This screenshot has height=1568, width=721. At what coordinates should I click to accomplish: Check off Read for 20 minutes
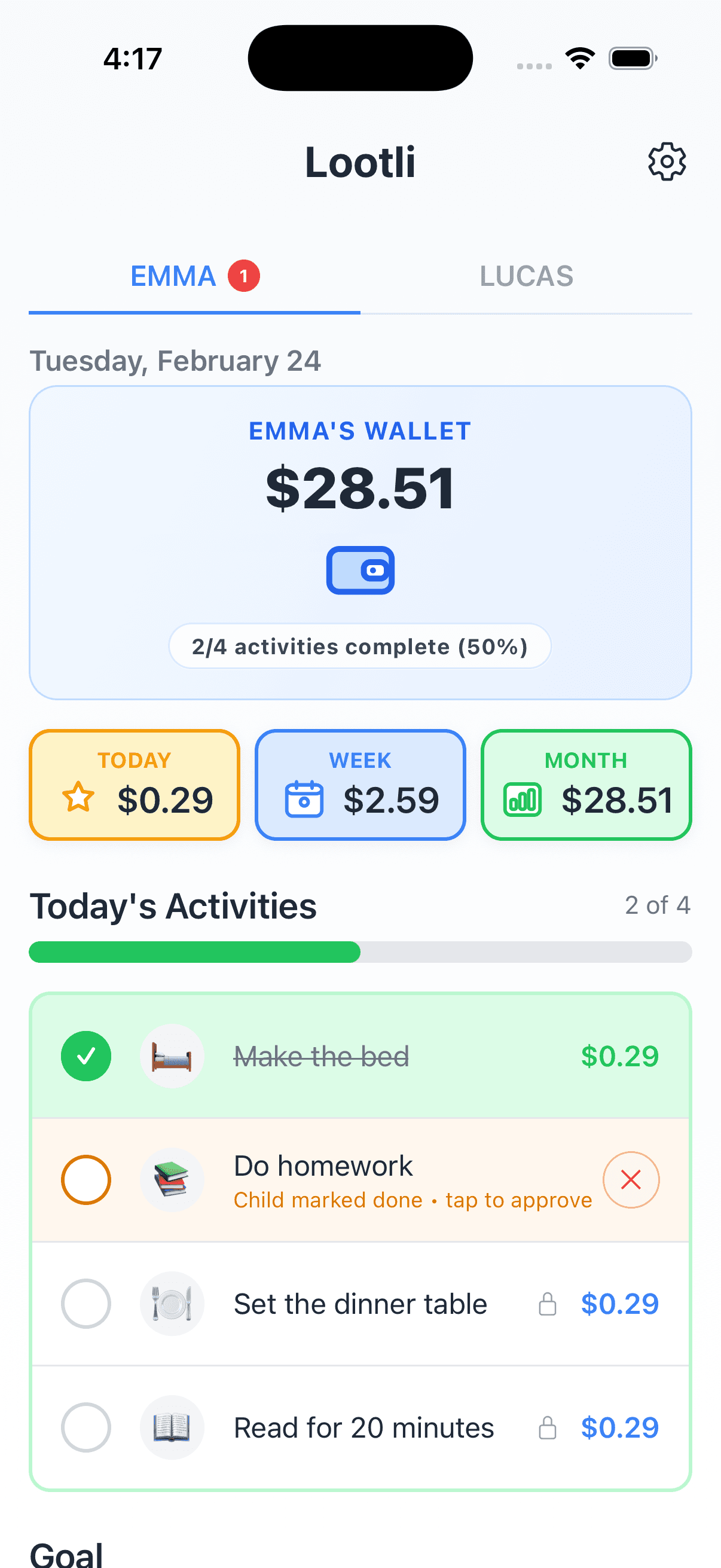pyautogui.click(x=87, y=1427)
